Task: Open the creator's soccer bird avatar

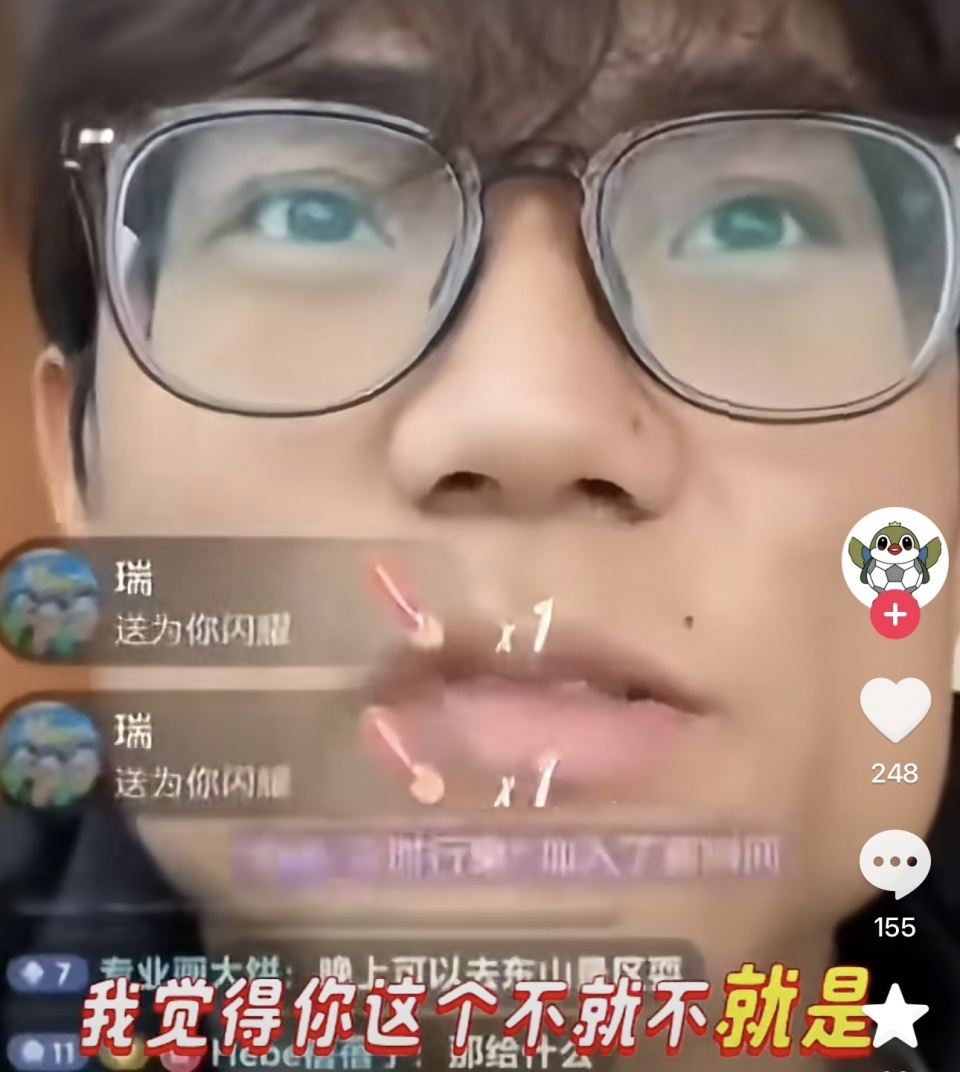Action: [x=894, y=558]
